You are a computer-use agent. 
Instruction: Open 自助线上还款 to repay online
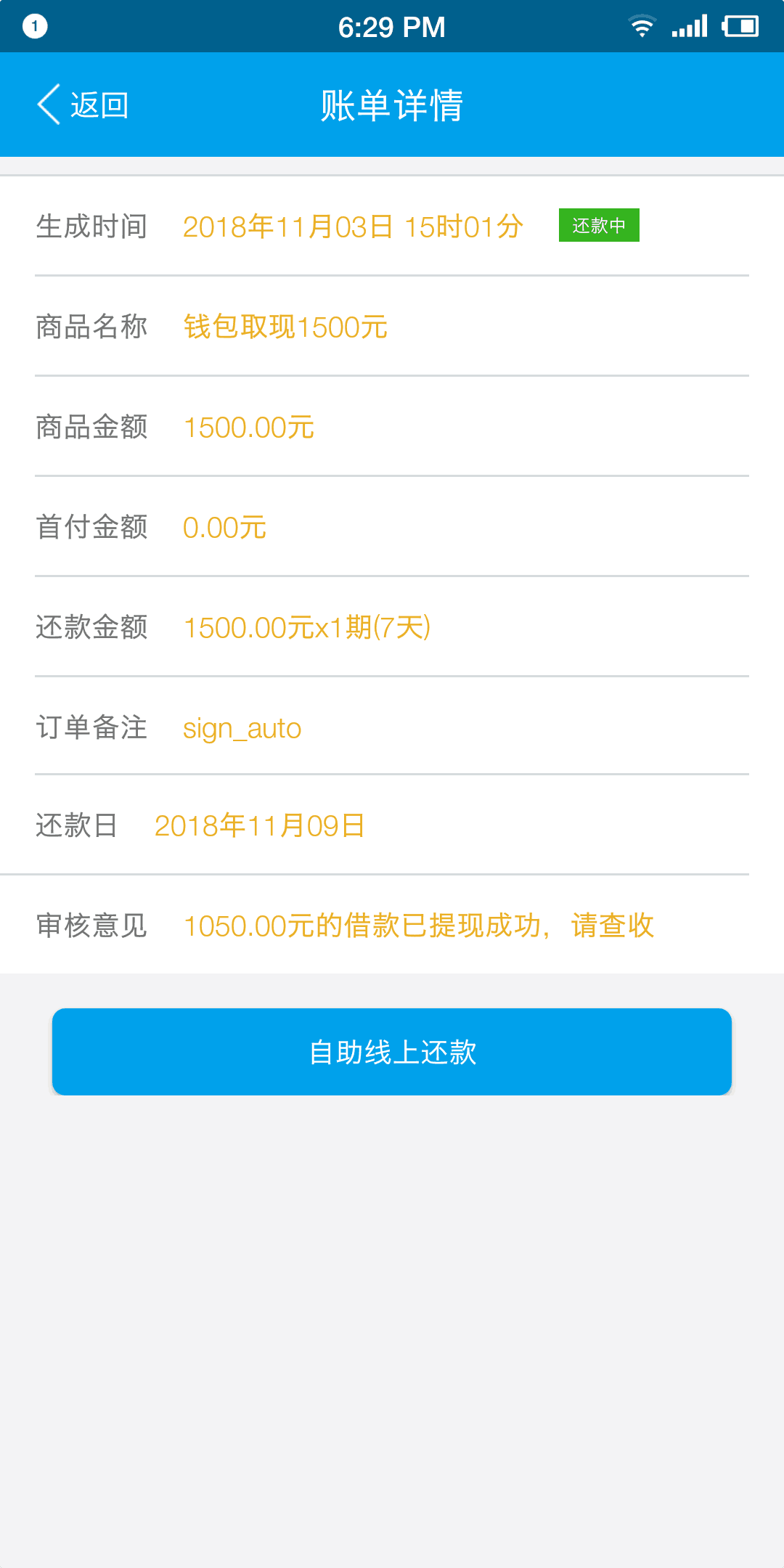point(392,1051)
